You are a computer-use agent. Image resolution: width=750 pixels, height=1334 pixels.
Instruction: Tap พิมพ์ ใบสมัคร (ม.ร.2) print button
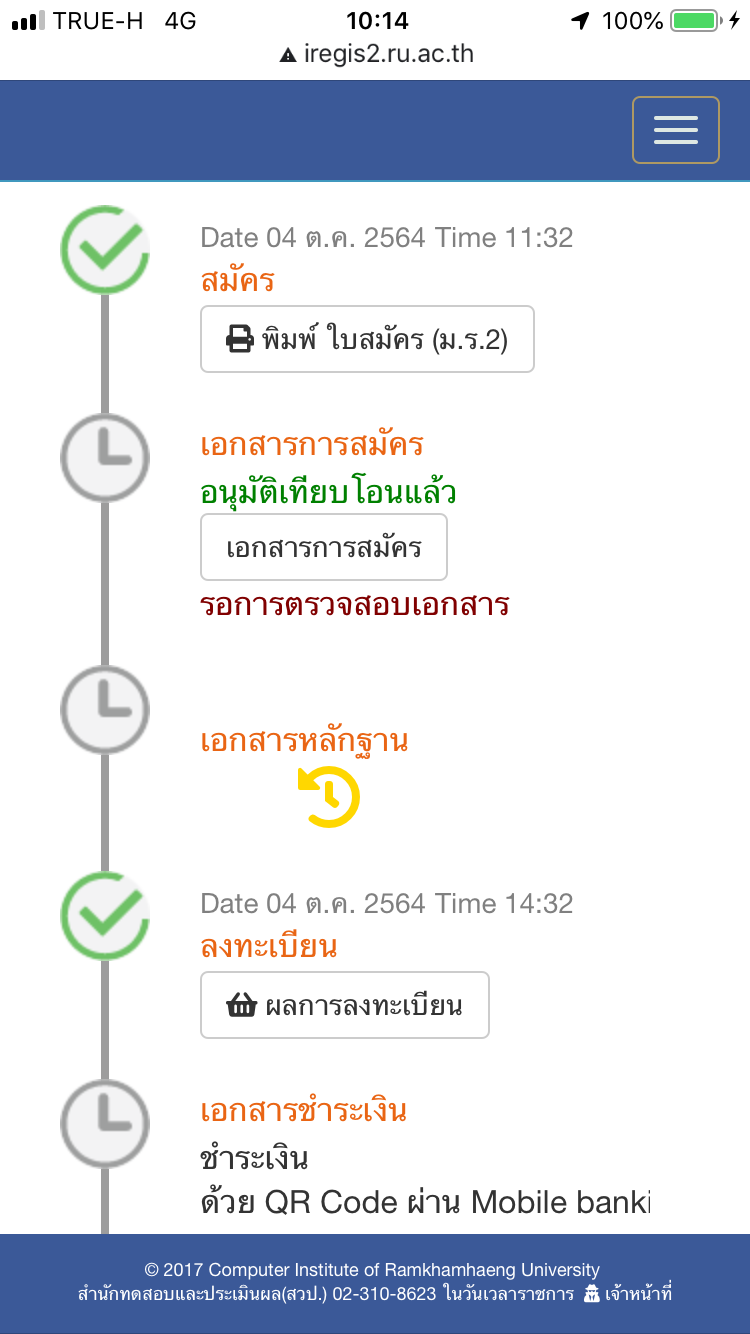367,339
